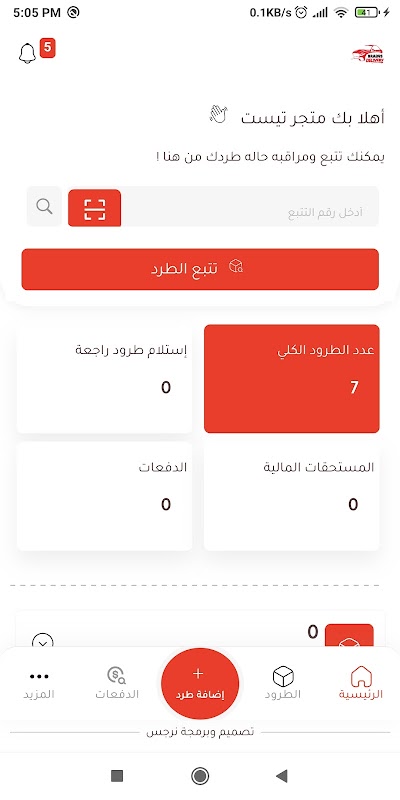
Task: Open the إستلام طرود راجعة card
Action: coord(105,379)
